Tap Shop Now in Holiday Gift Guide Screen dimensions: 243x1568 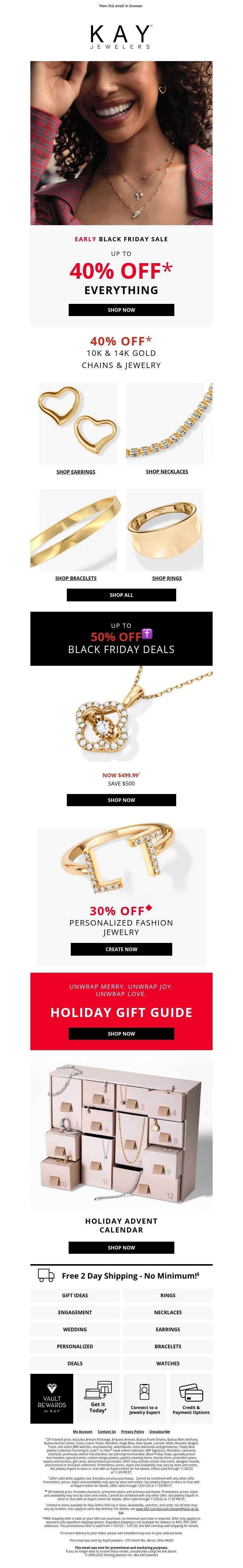click(x=121, y=1033)
